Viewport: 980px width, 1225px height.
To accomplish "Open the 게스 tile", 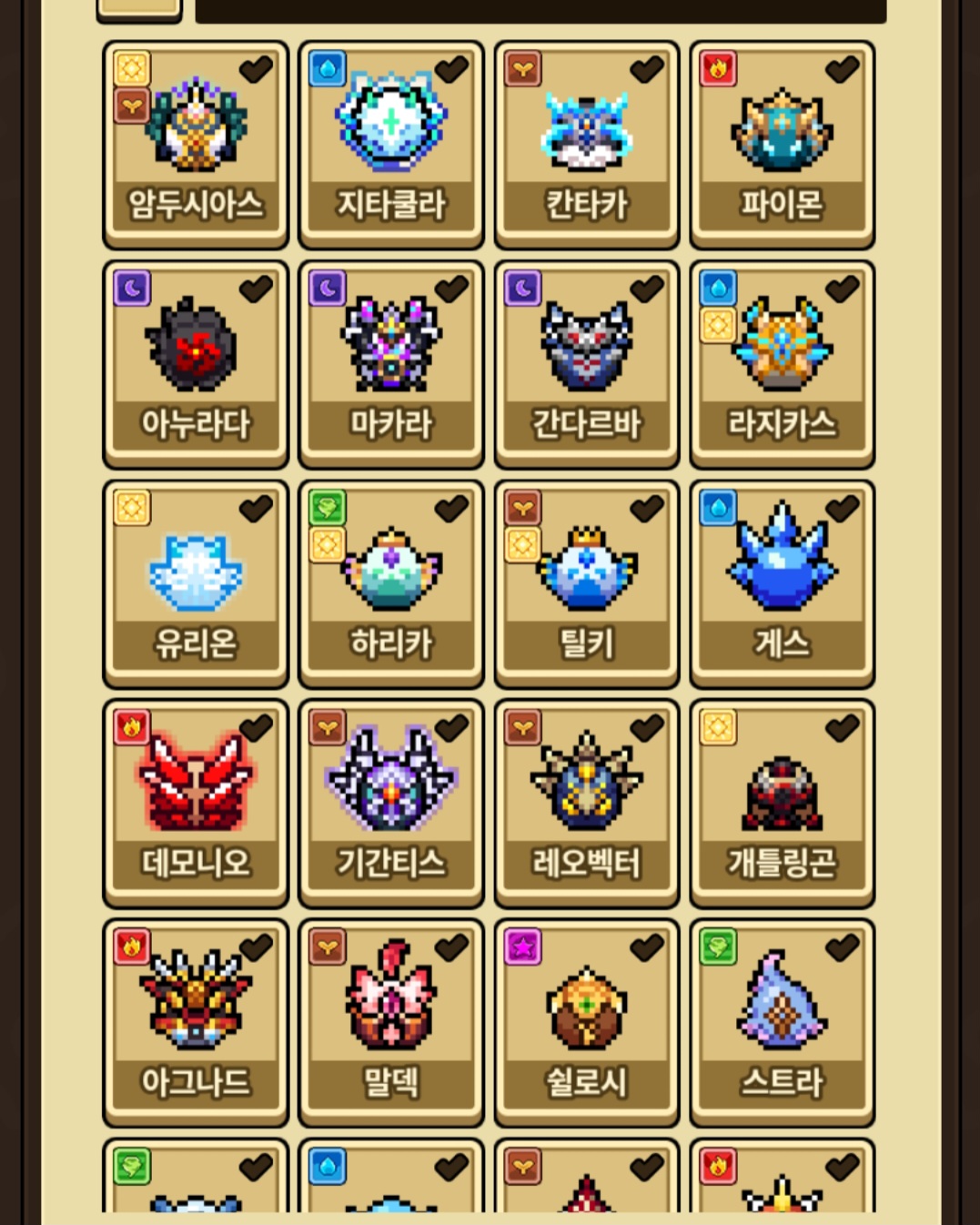I will click(x=783, y=584).
